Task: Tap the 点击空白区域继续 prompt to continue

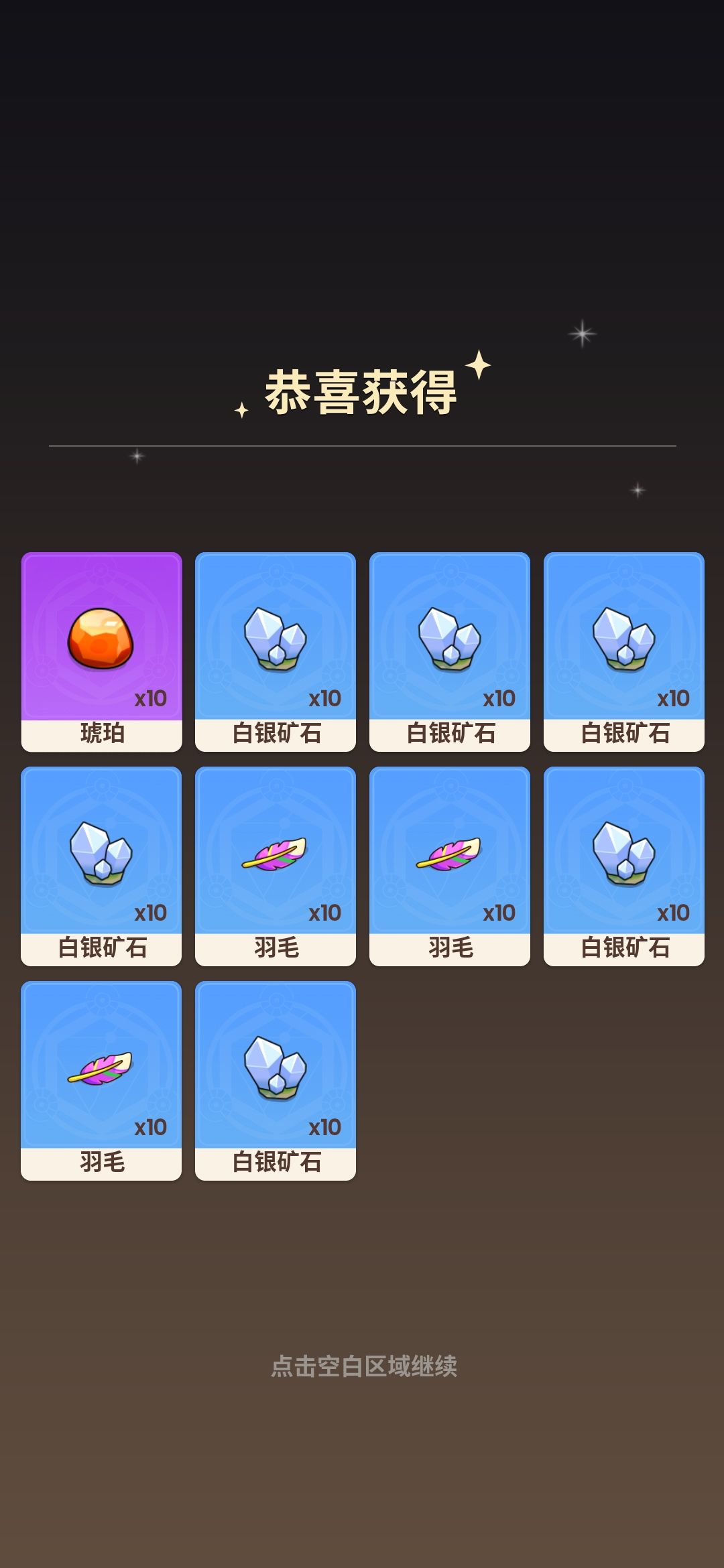Action: [363, 1366]
